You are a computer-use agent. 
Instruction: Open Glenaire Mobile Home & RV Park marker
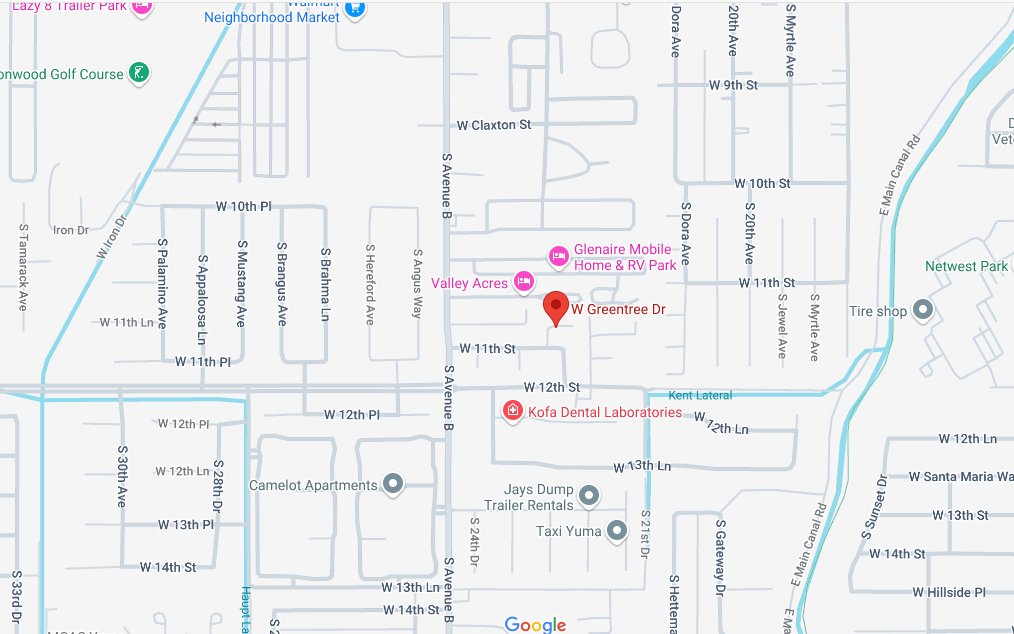point(559,257)
